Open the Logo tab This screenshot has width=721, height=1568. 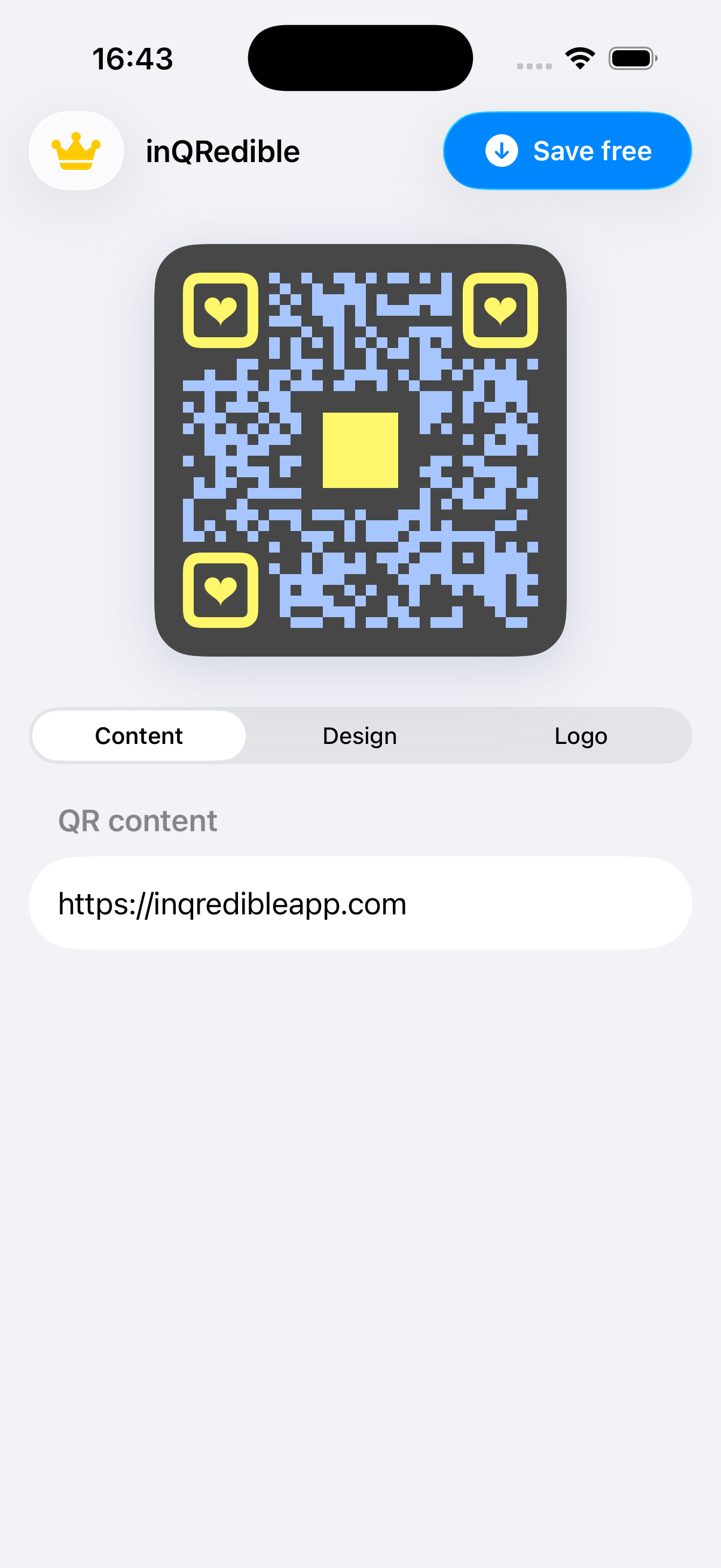[x=581, y=736]
